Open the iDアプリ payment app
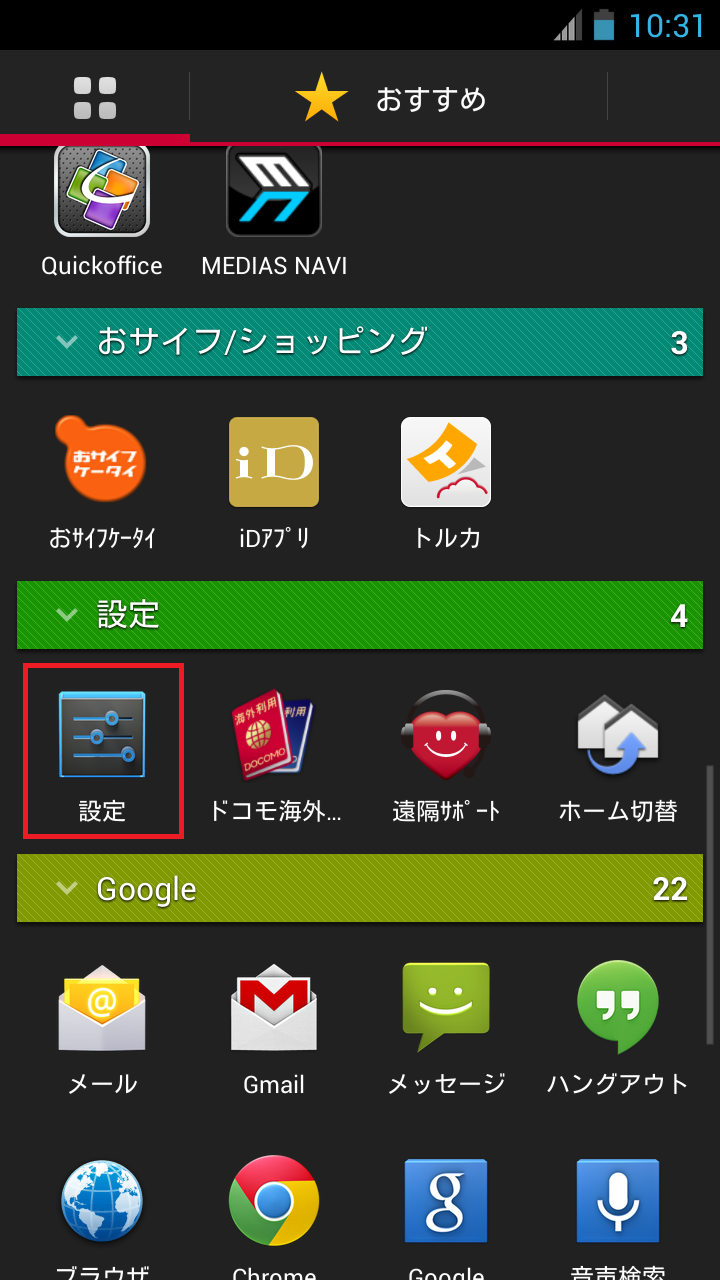 click(274, 461)
